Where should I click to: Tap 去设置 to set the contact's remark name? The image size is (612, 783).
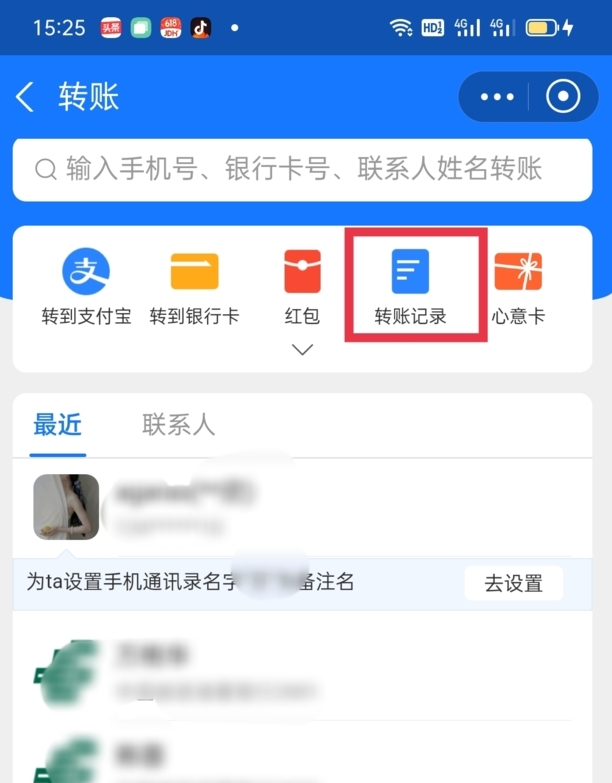point(513,584)
